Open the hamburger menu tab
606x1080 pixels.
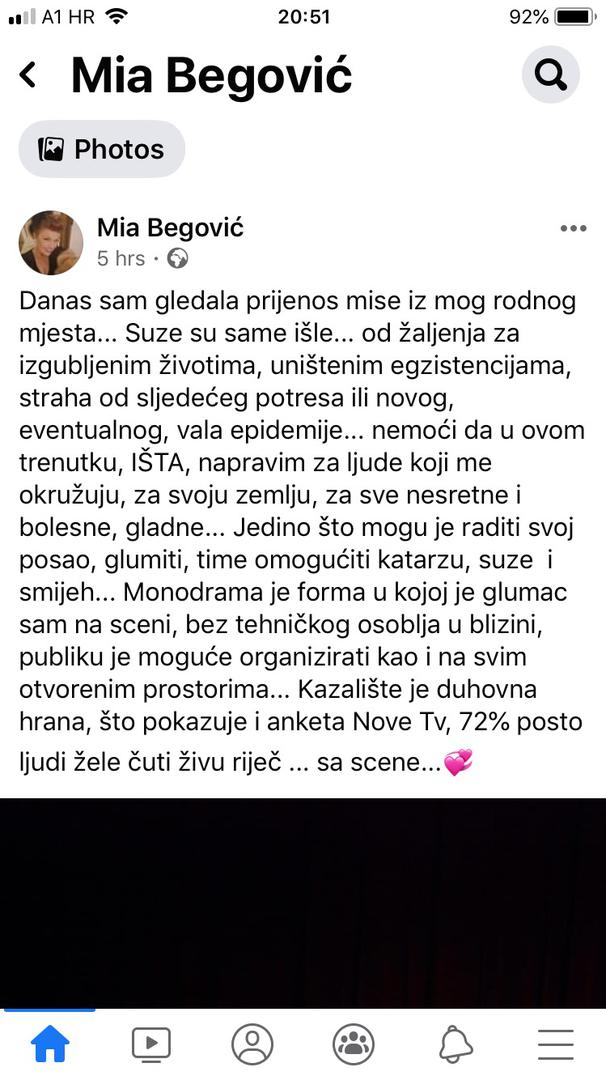[556, 1044]
